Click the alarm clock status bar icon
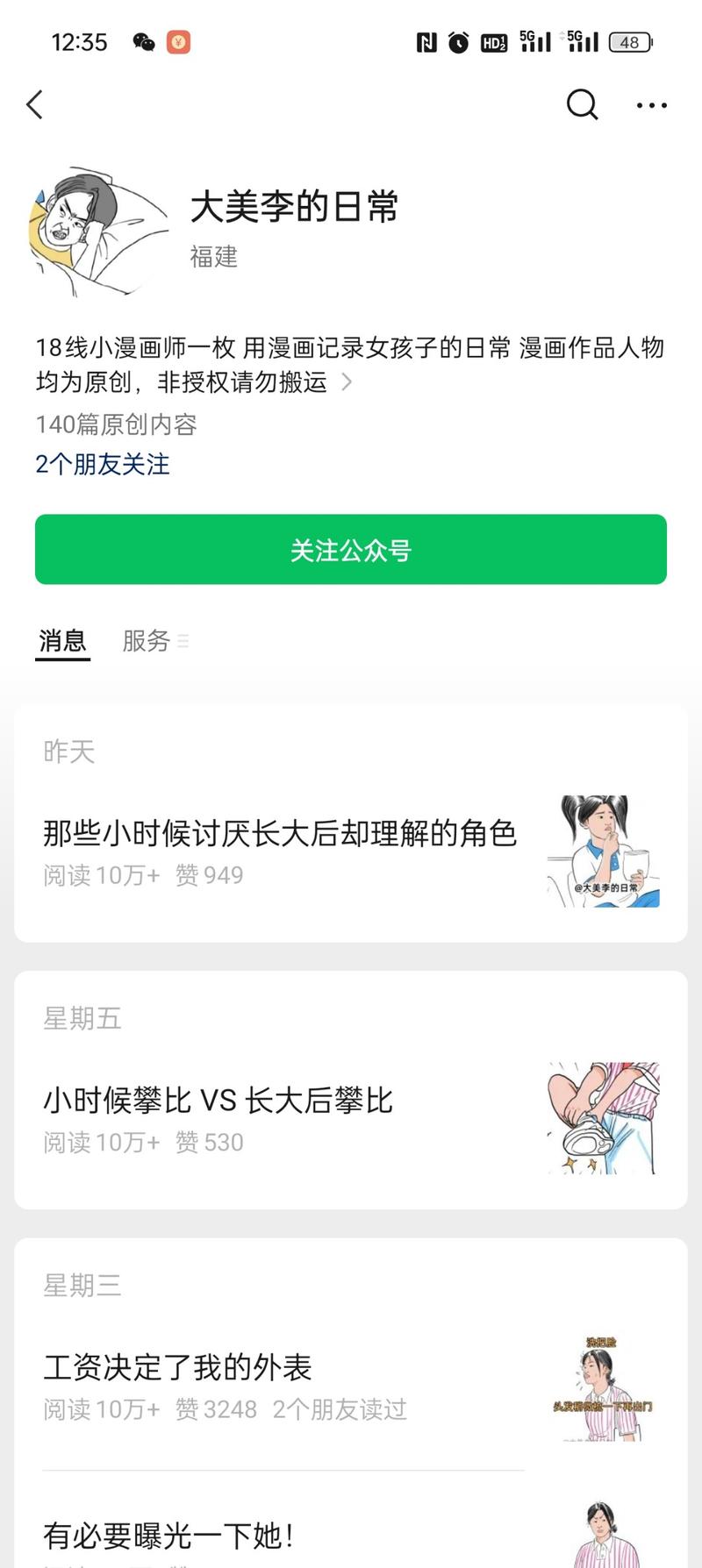Viewport: 702px width, 1568px height. click(x=457, y=41)
